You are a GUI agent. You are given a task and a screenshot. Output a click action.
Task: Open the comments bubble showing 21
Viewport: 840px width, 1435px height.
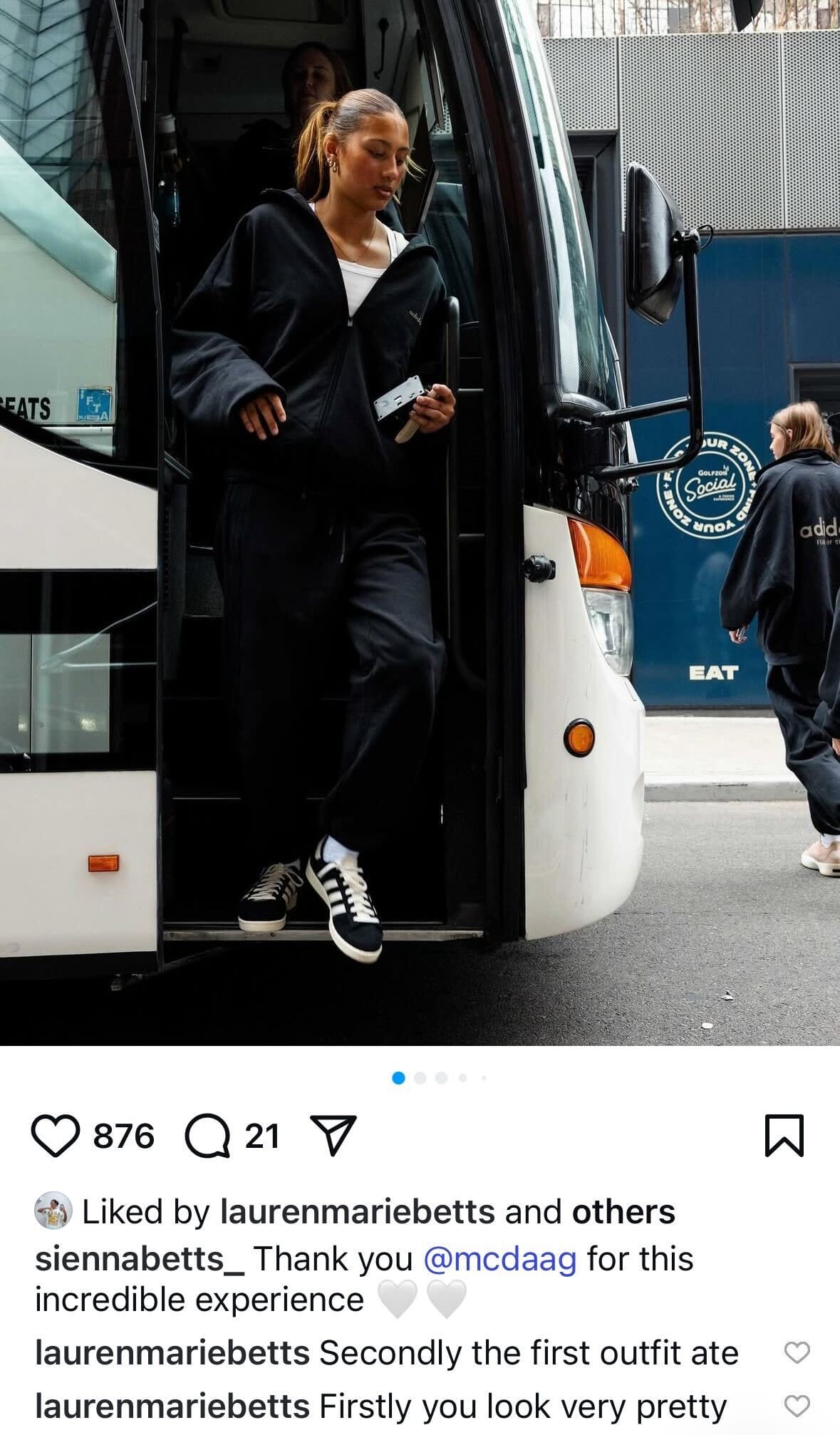207,1136
